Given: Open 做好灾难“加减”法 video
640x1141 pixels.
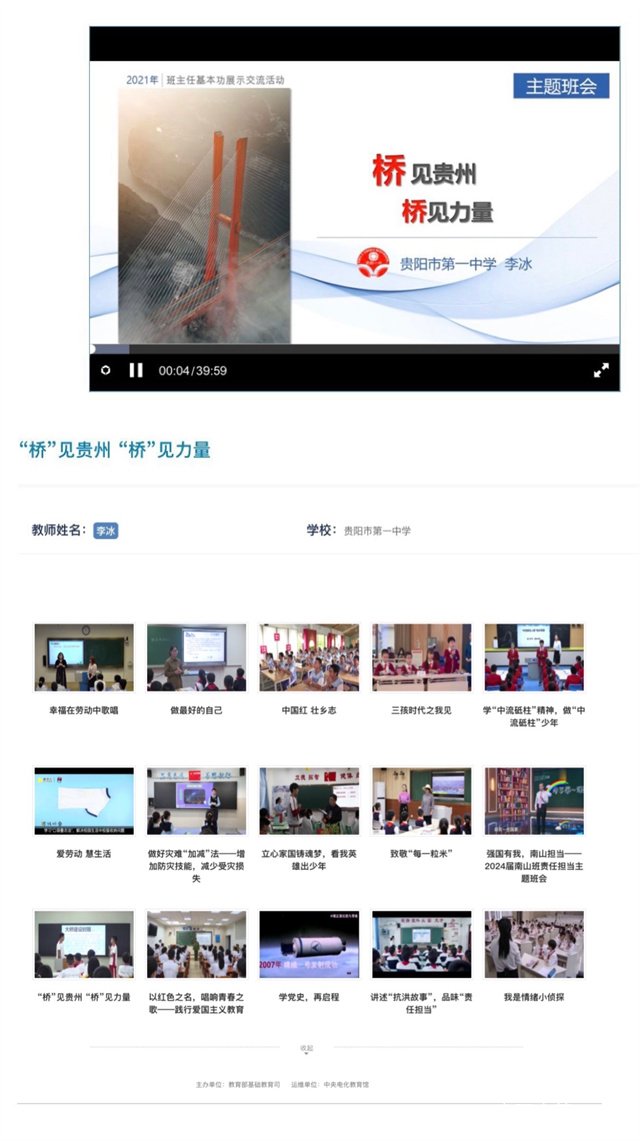Looking at the screenshot, I should pos(196,801).
